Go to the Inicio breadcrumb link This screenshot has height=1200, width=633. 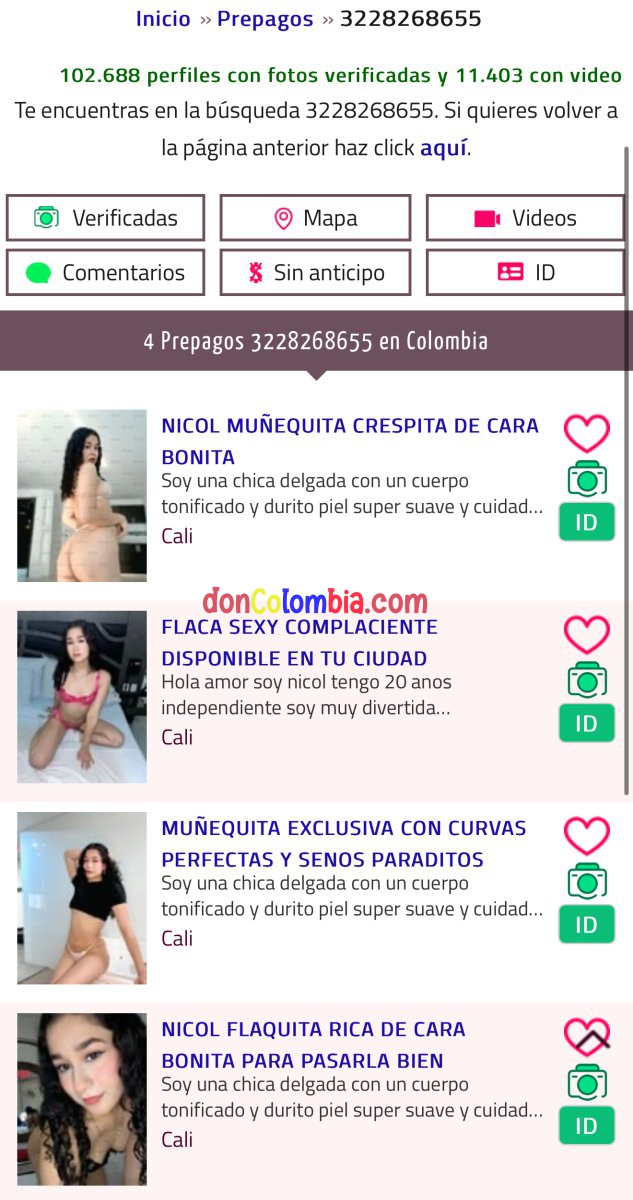[x=163, y=18]
